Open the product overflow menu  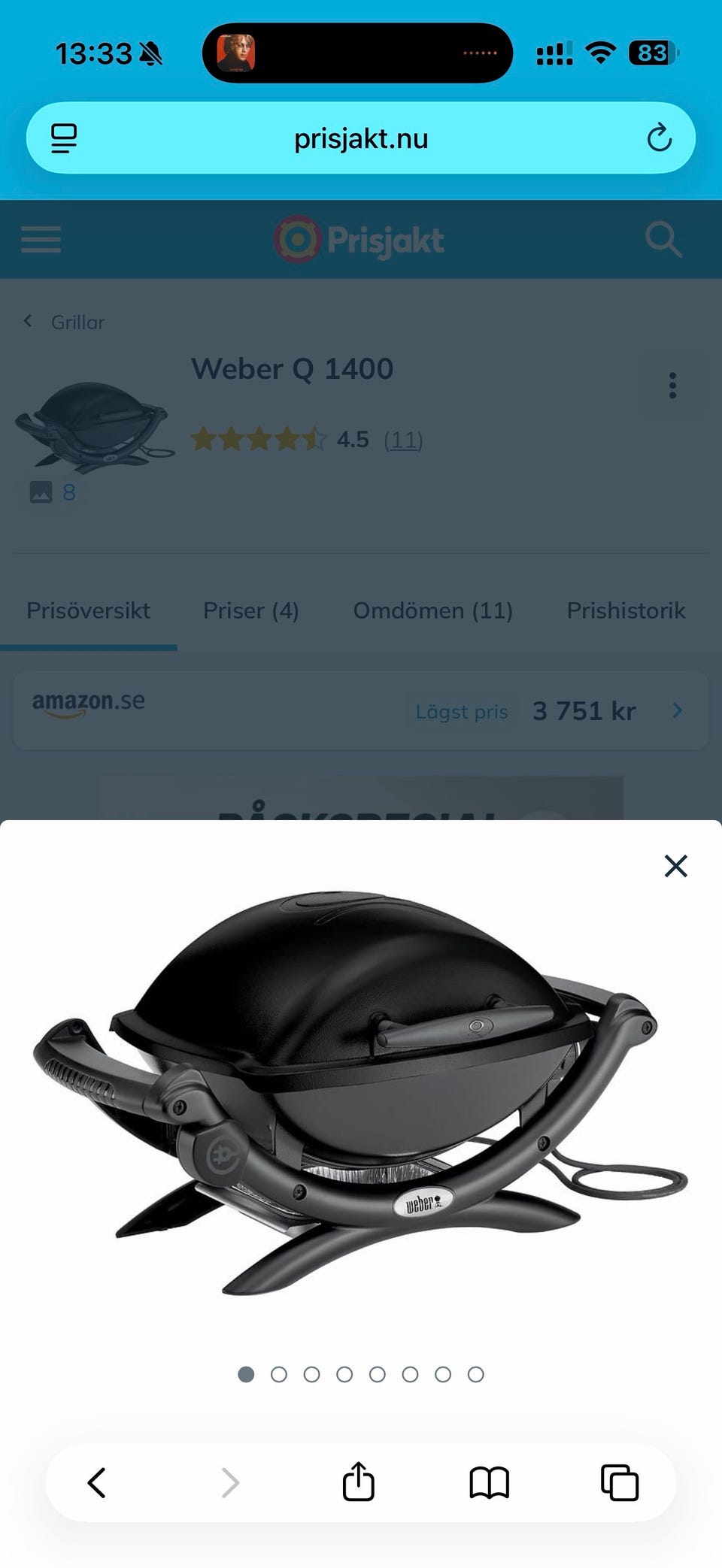pyautogui.click(x=672, y=386)
